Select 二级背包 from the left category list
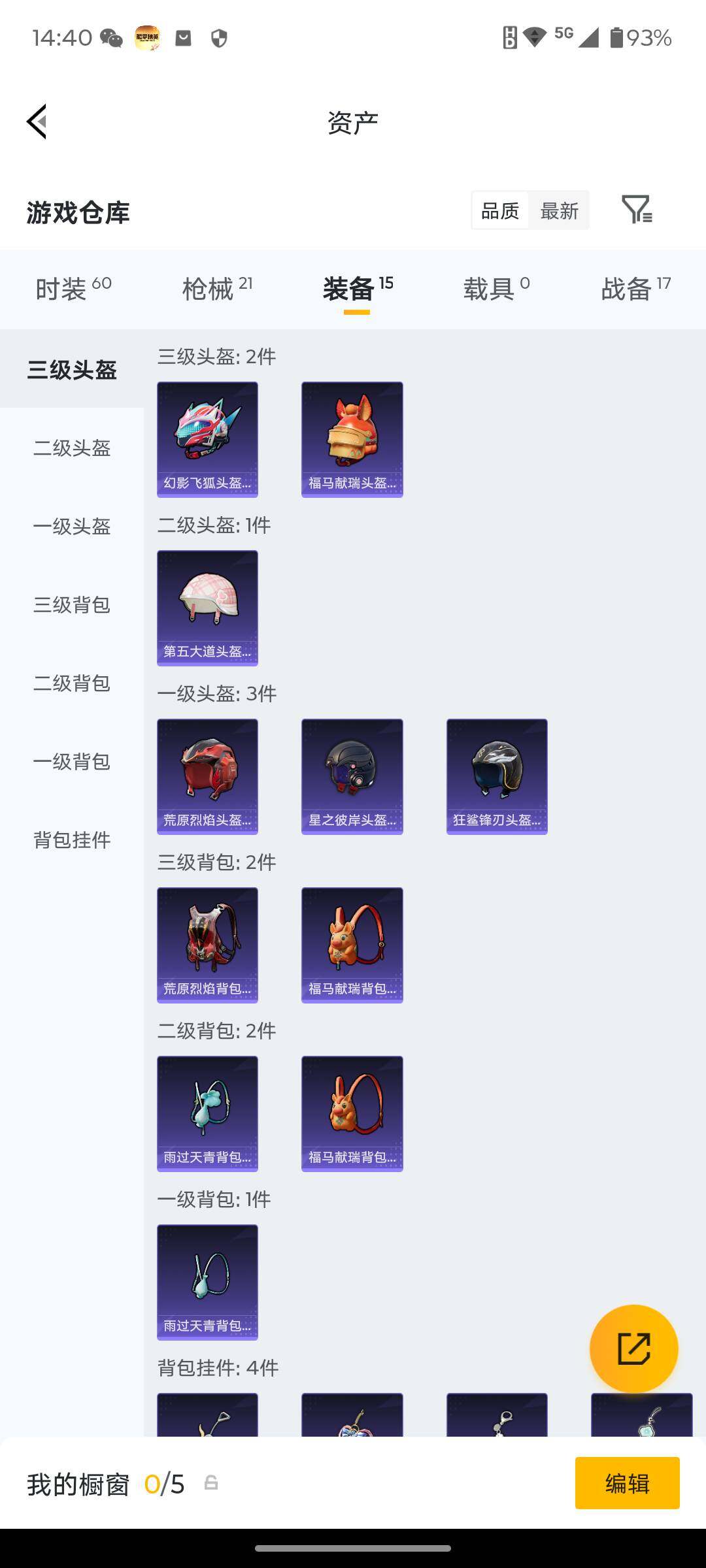Screen dimensions: 706x1568 (72, 683)
